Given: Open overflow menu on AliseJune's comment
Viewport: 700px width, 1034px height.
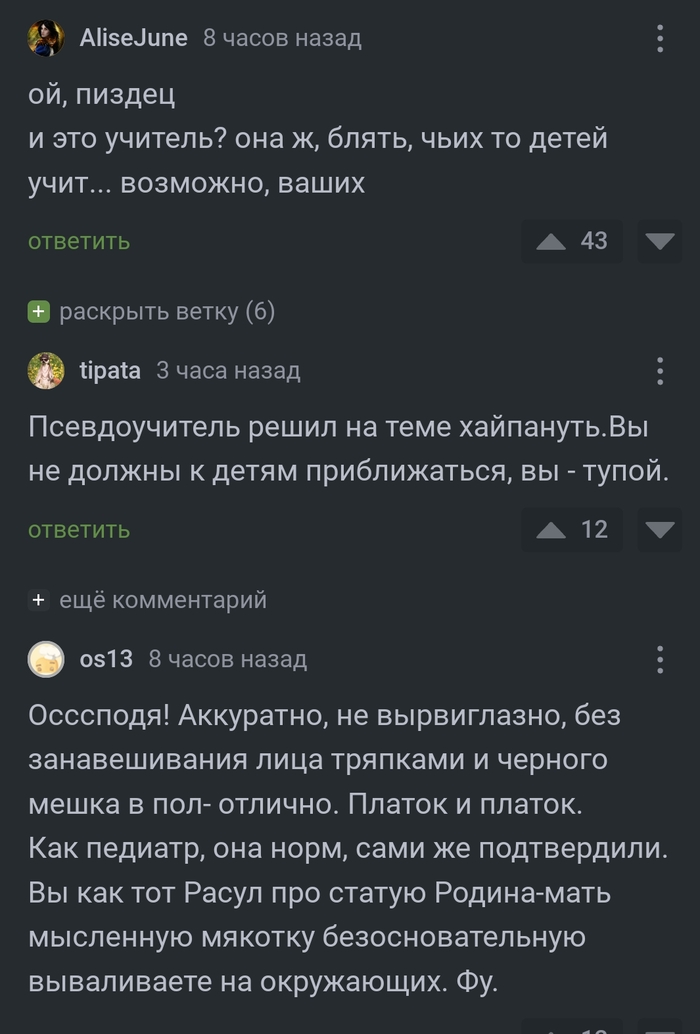Looking at the screenshot, I should click(660, 38).
